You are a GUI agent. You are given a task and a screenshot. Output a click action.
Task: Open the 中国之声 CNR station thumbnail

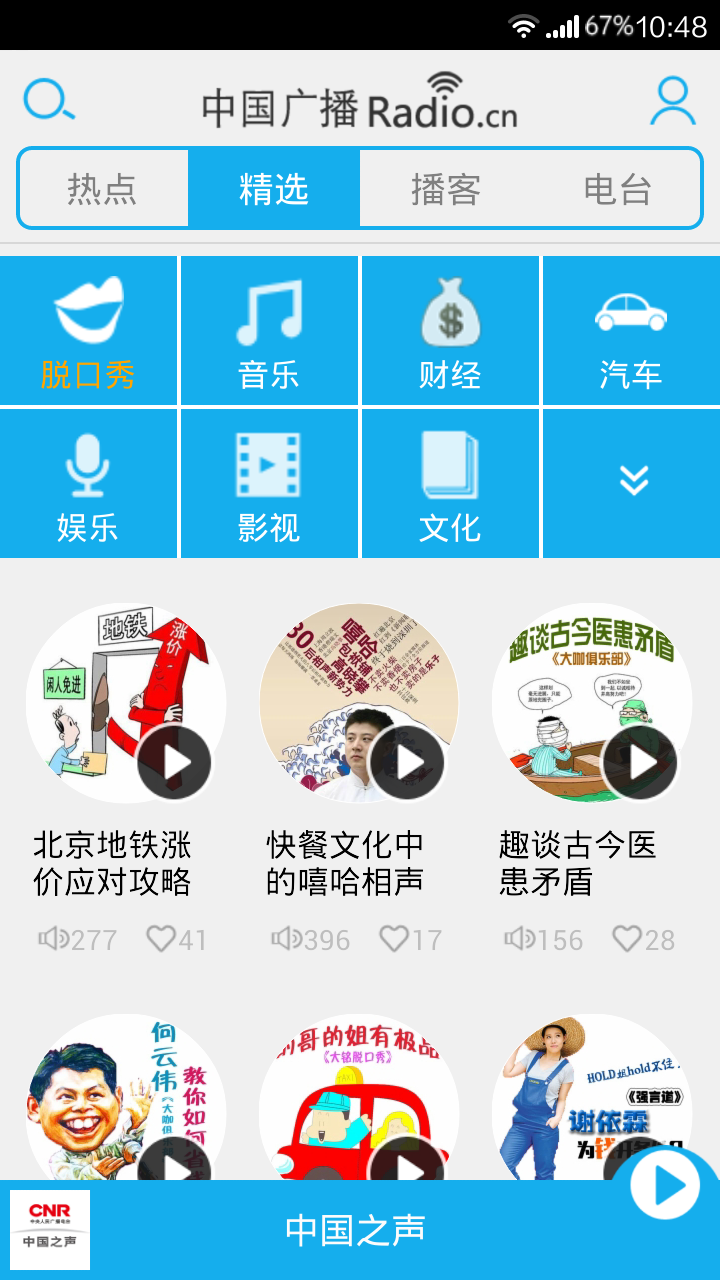(50, 1229)
